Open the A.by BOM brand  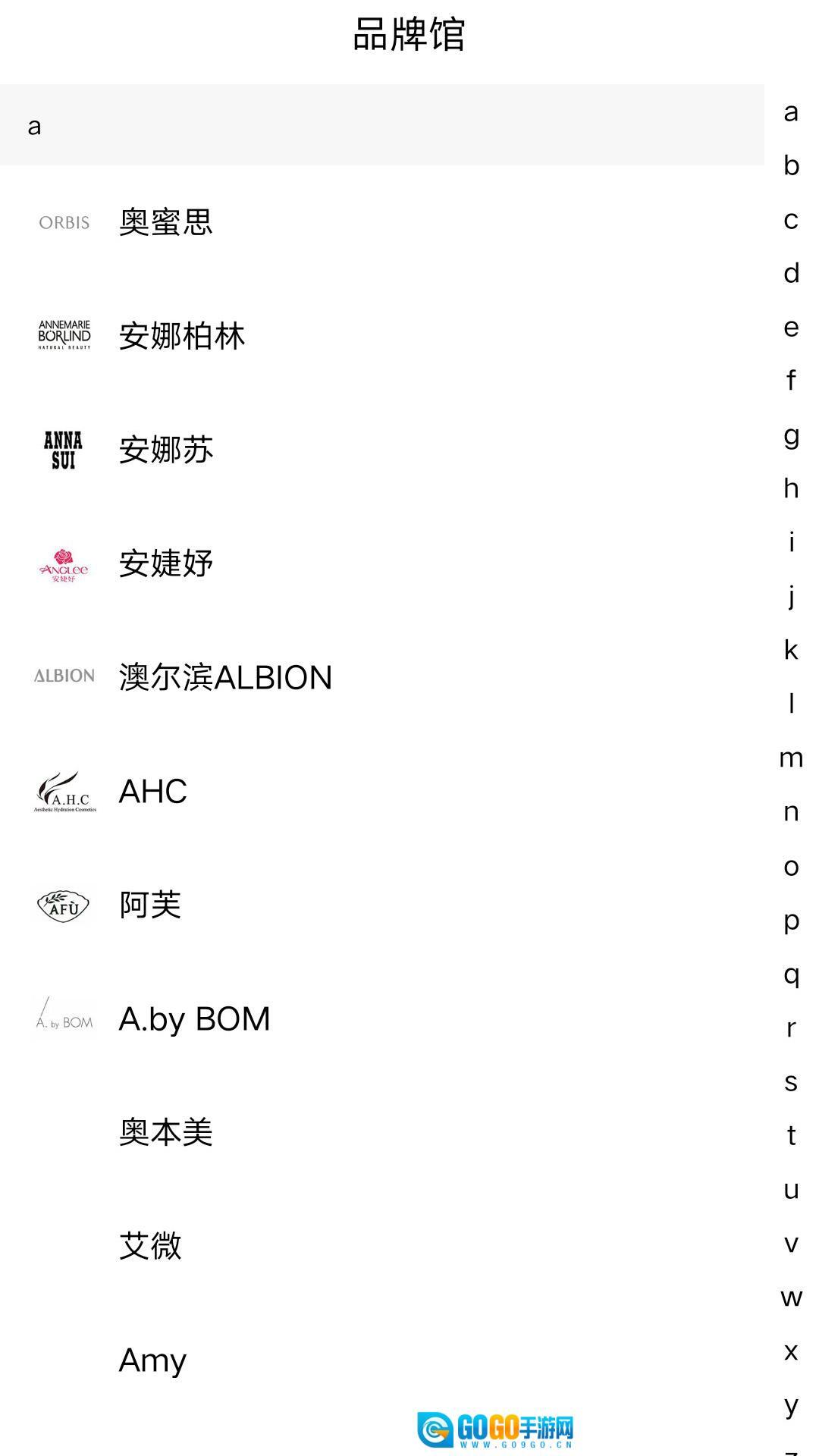194,1018
